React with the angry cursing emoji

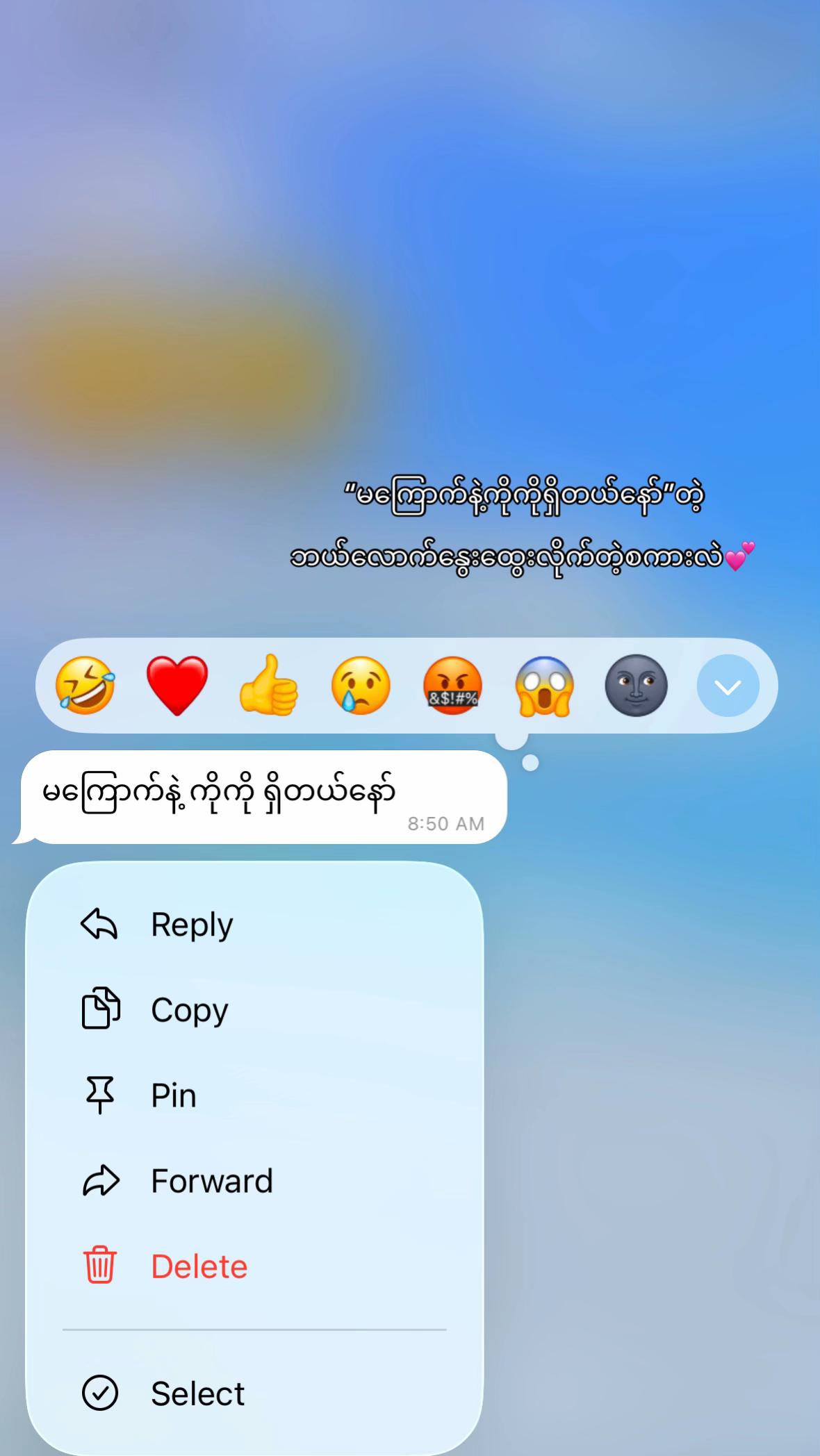click(452, 686)
